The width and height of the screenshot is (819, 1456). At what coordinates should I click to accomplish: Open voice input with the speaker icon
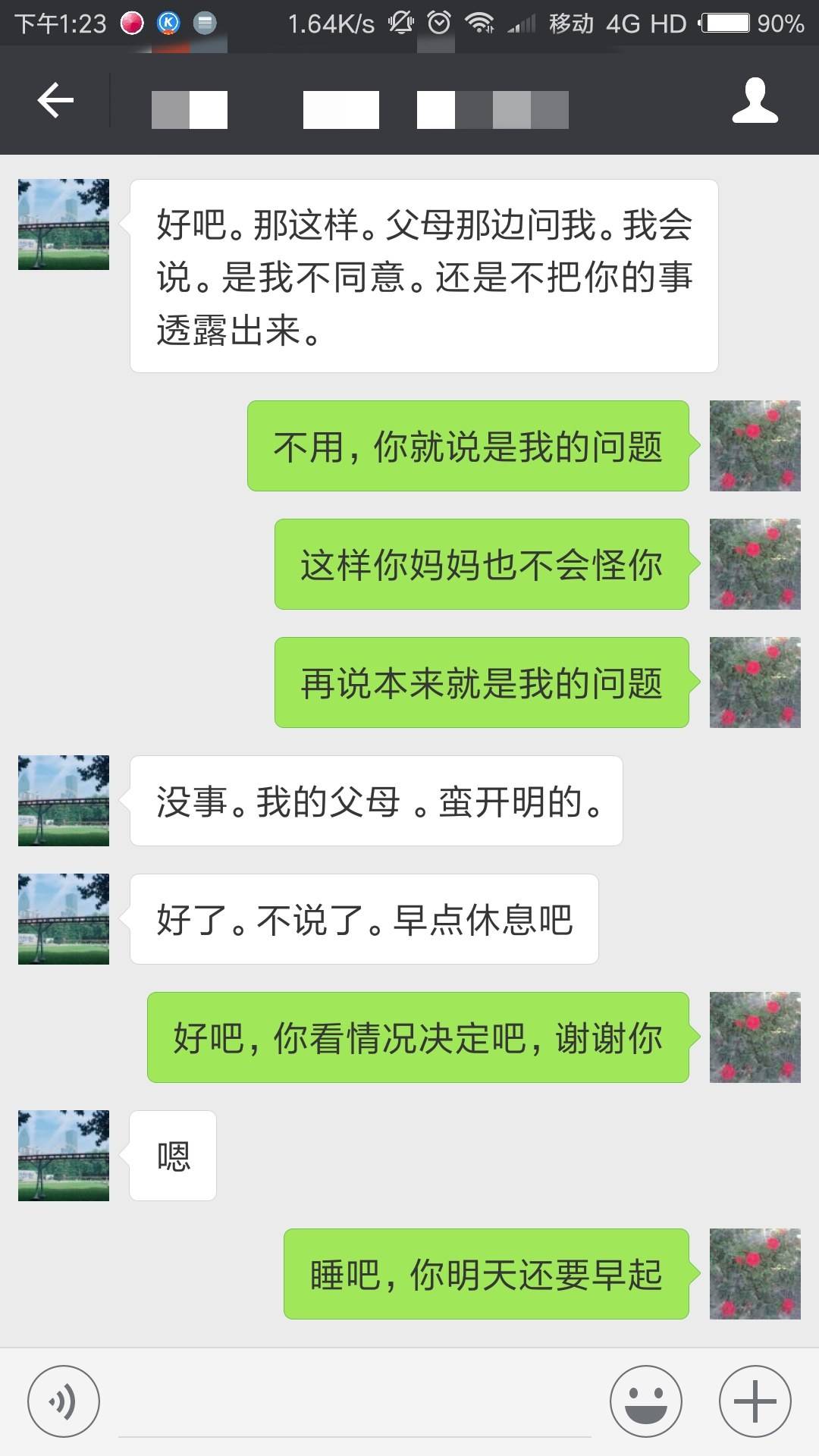[64, 1401]
